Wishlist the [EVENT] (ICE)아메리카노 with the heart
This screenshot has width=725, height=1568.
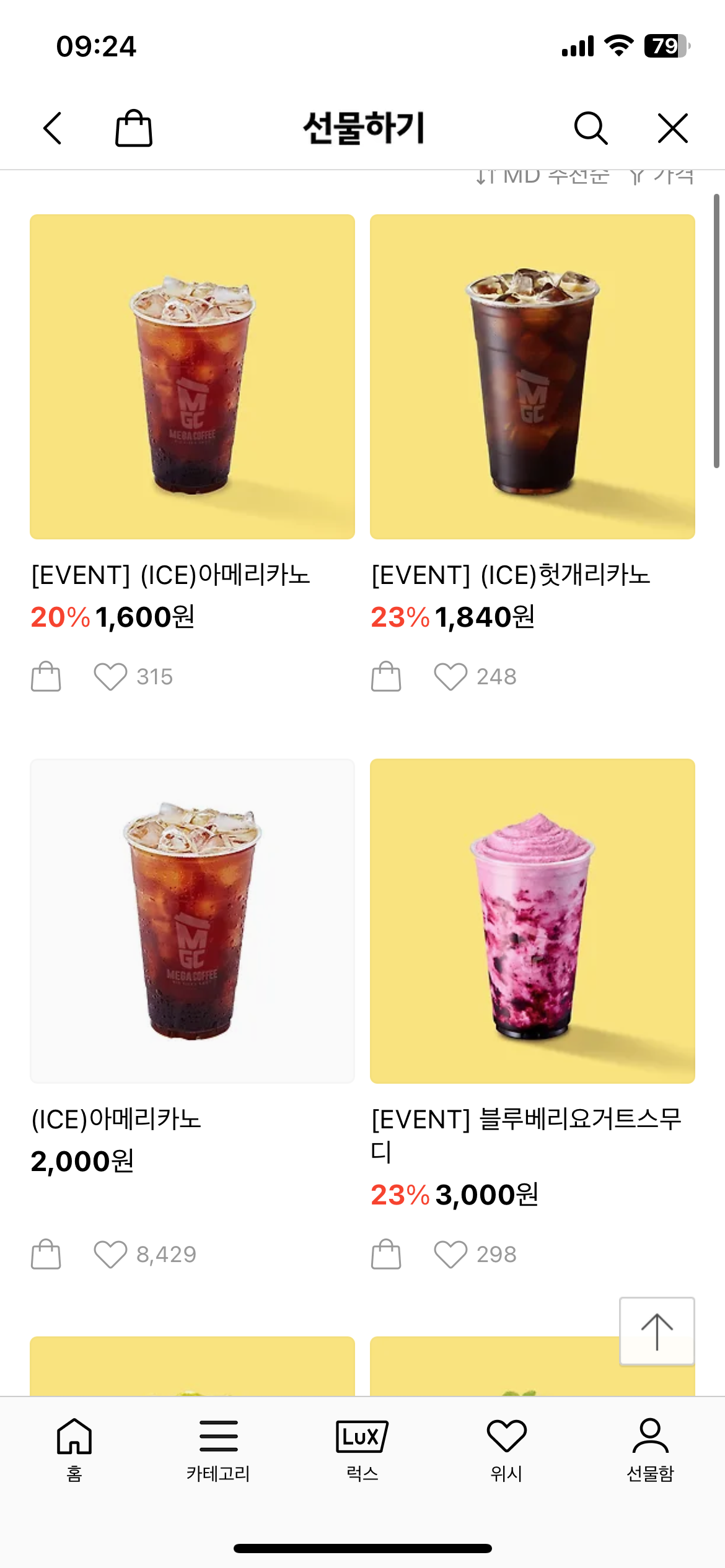coord(110,676)
